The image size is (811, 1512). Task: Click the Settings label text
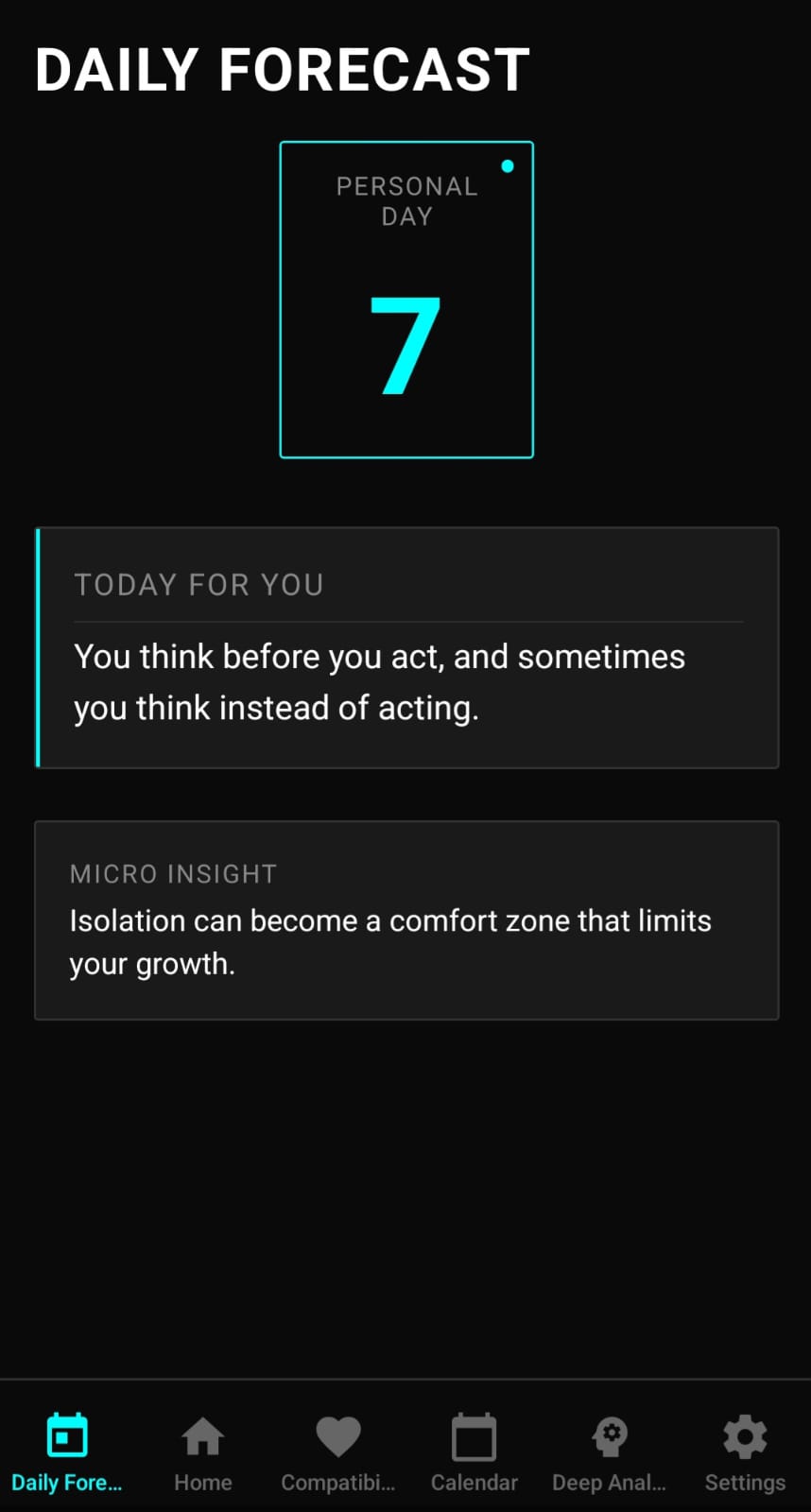[744, 1482]
